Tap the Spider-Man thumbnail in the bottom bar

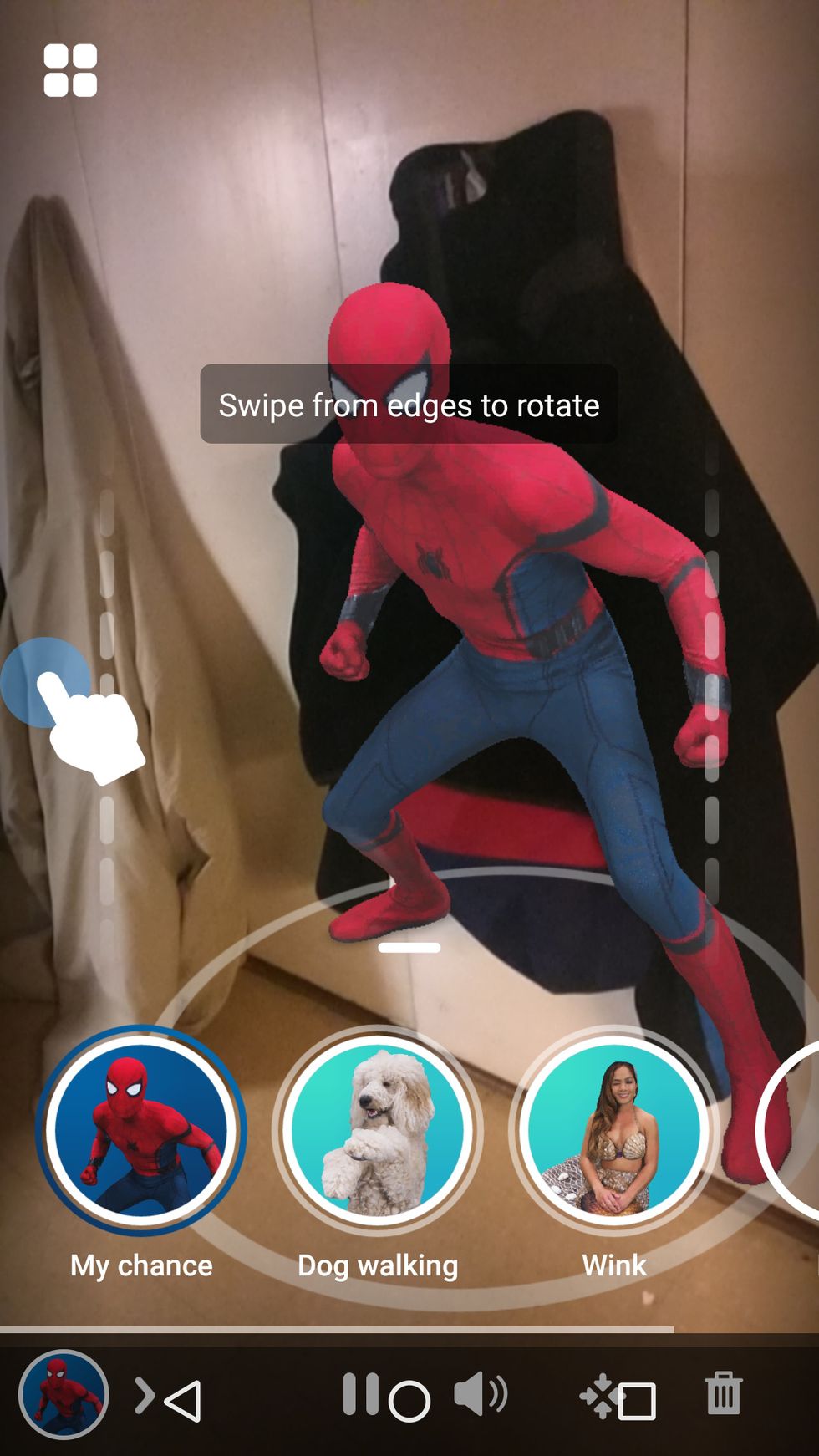(x=64, y=1394)
